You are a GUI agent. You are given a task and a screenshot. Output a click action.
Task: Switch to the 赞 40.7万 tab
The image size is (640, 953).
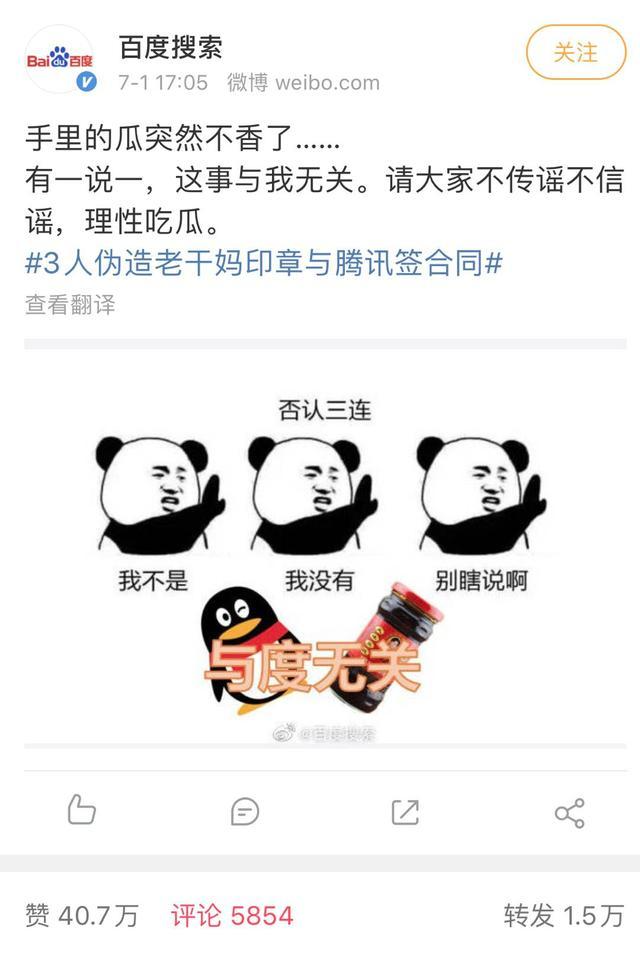(x=82, y=915)
